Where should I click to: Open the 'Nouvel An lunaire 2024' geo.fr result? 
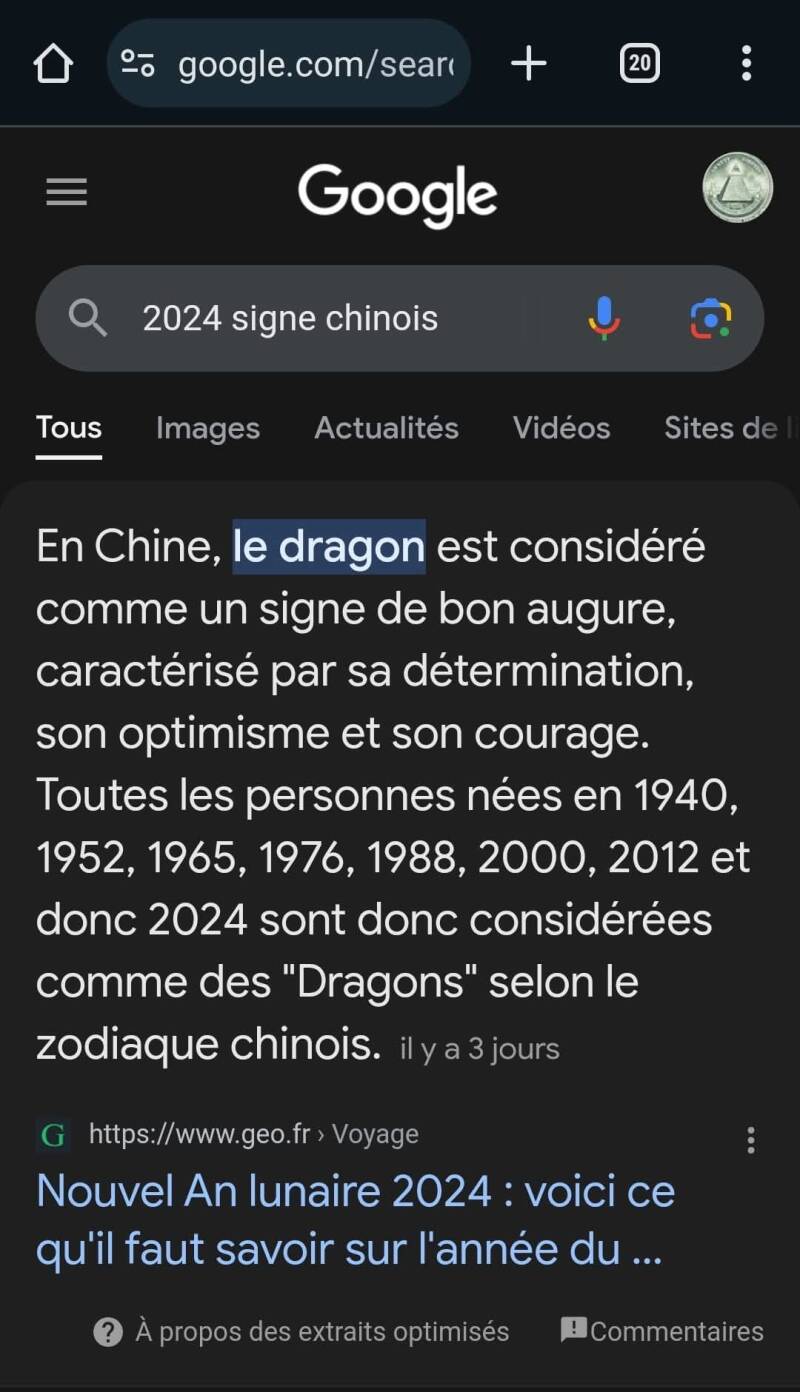pos(355,1220)
